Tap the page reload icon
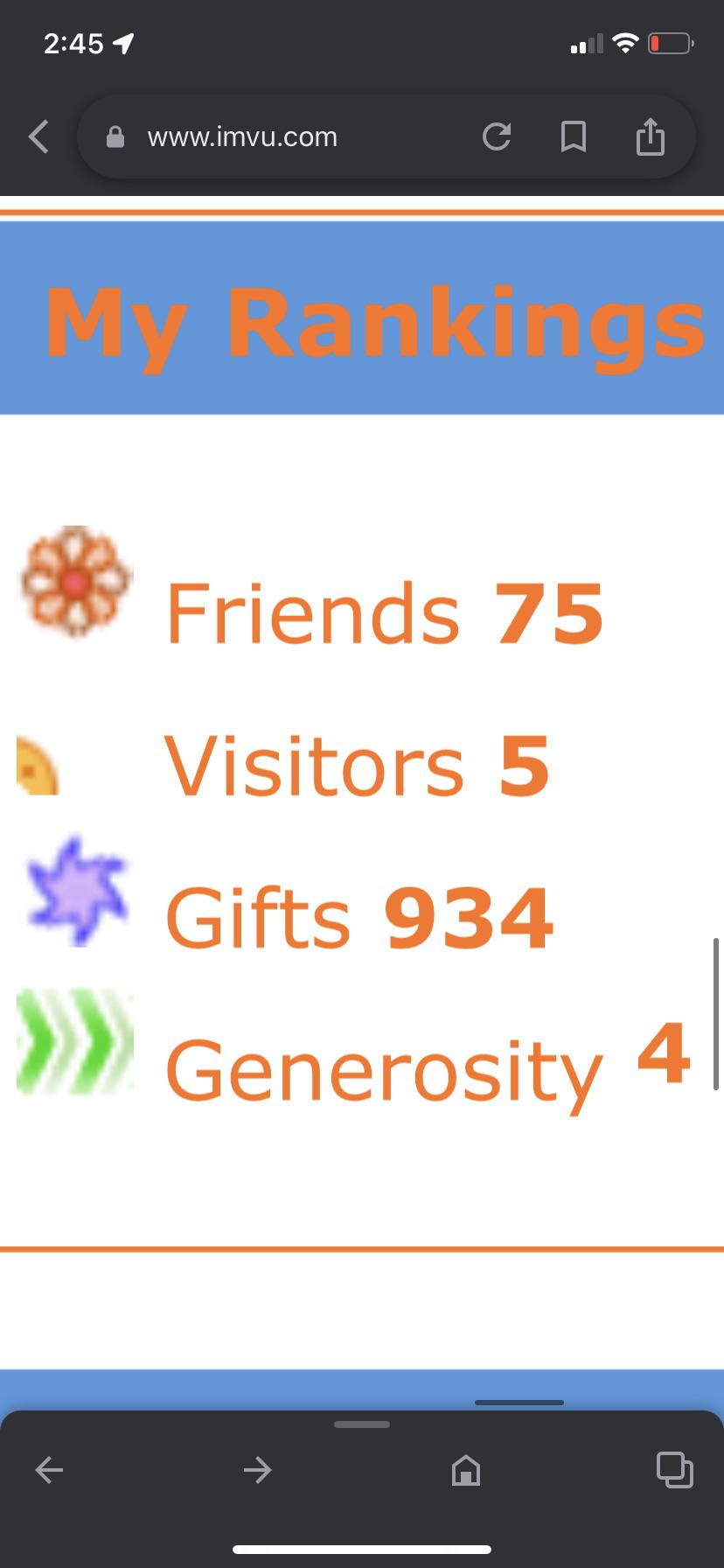Image resolution: width=724 pixels, height=1568 pixels. pos(498,136)
